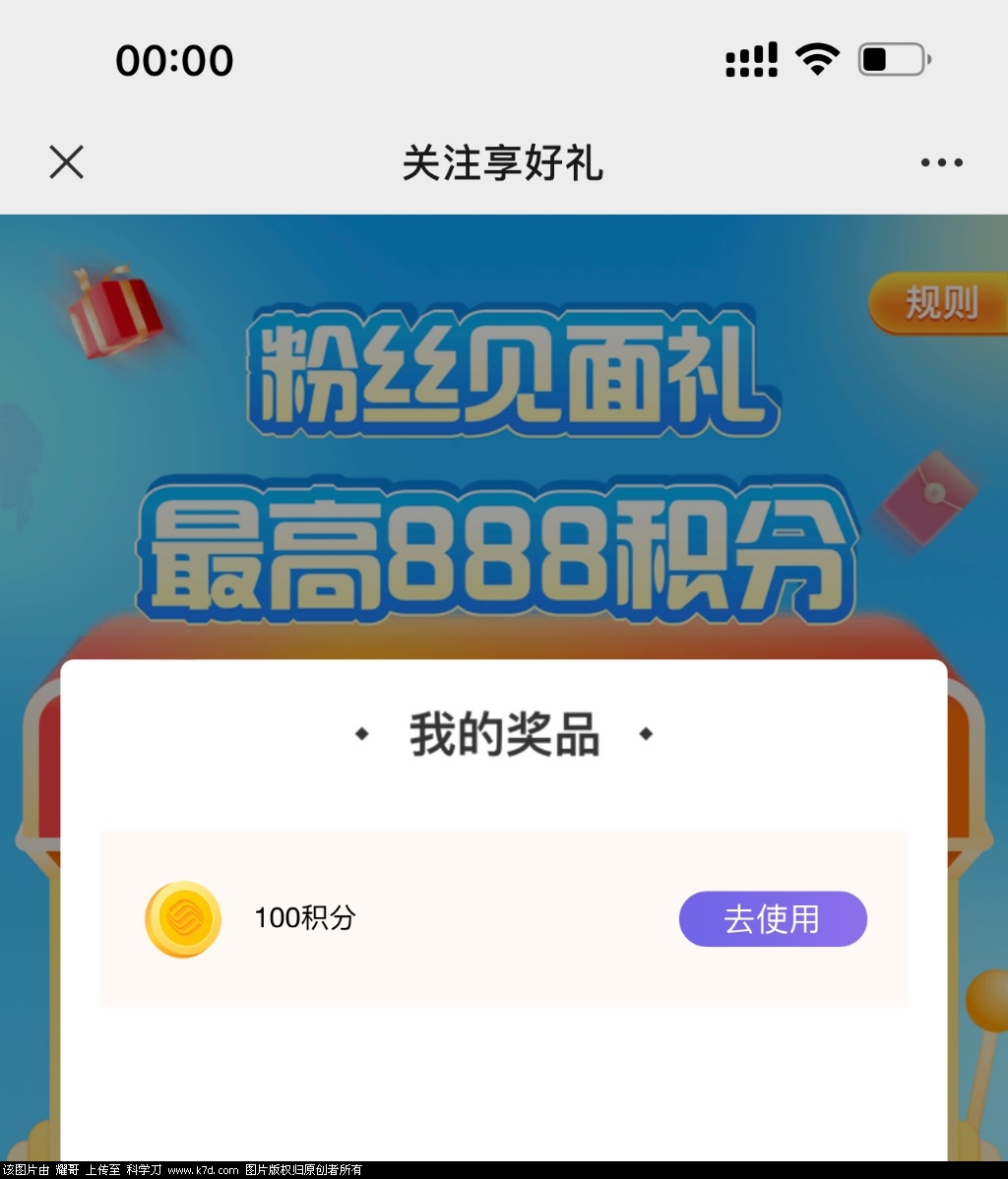Select the 100积分 prize entry

(x=304, y=918)
